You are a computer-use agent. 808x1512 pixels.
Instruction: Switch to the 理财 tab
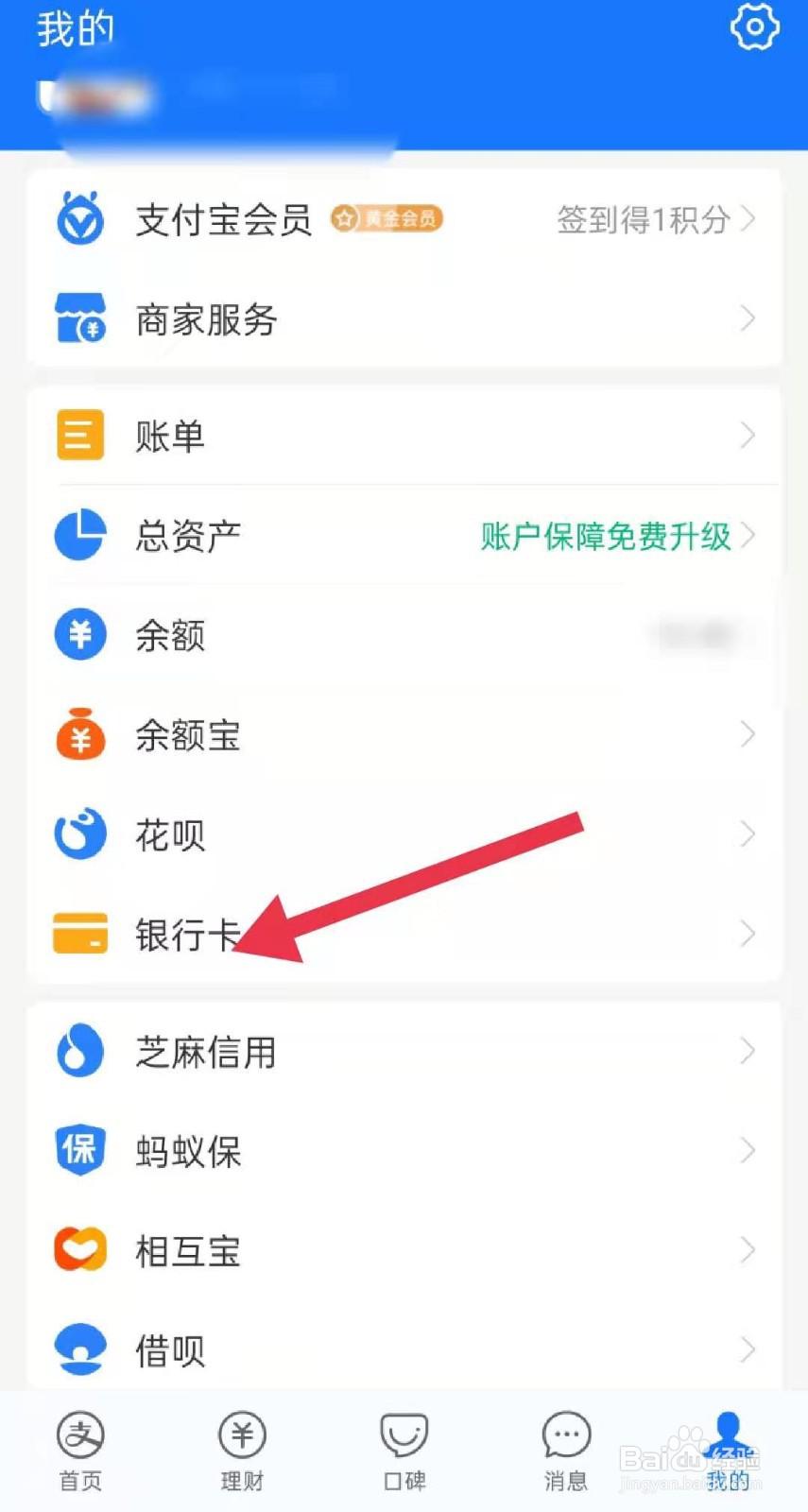[x=242, y=1451]
